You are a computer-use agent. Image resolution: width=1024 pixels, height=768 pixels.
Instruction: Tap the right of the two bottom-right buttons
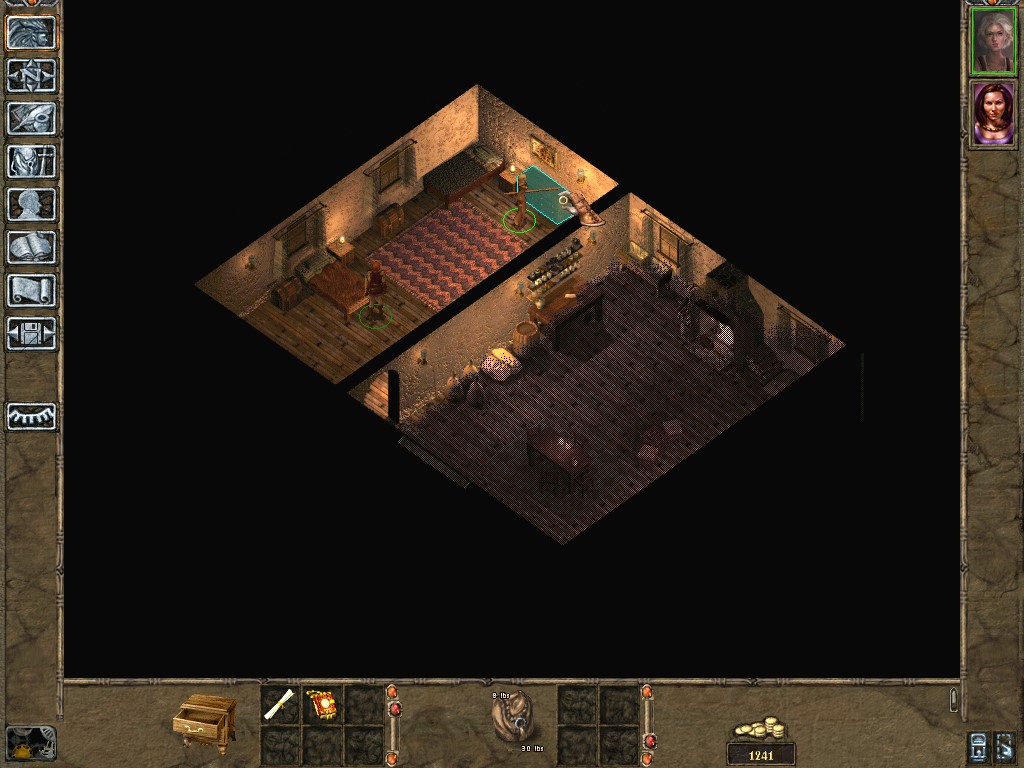1004,747
